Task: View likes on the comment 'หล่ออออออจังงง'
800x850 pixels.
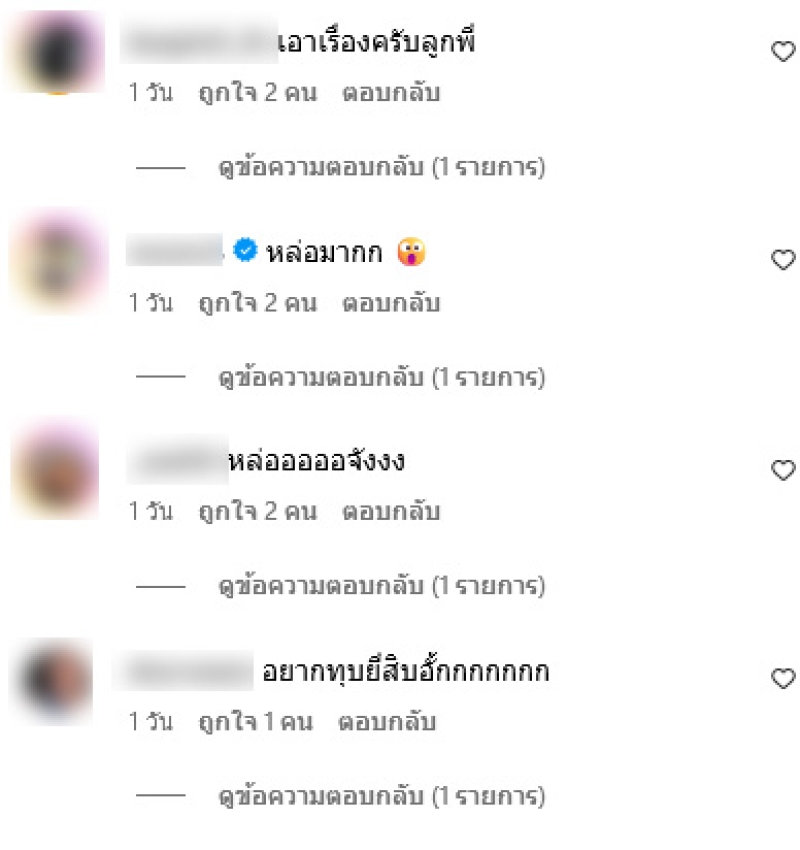Action: pyautogui.click(x=257, y=512)
